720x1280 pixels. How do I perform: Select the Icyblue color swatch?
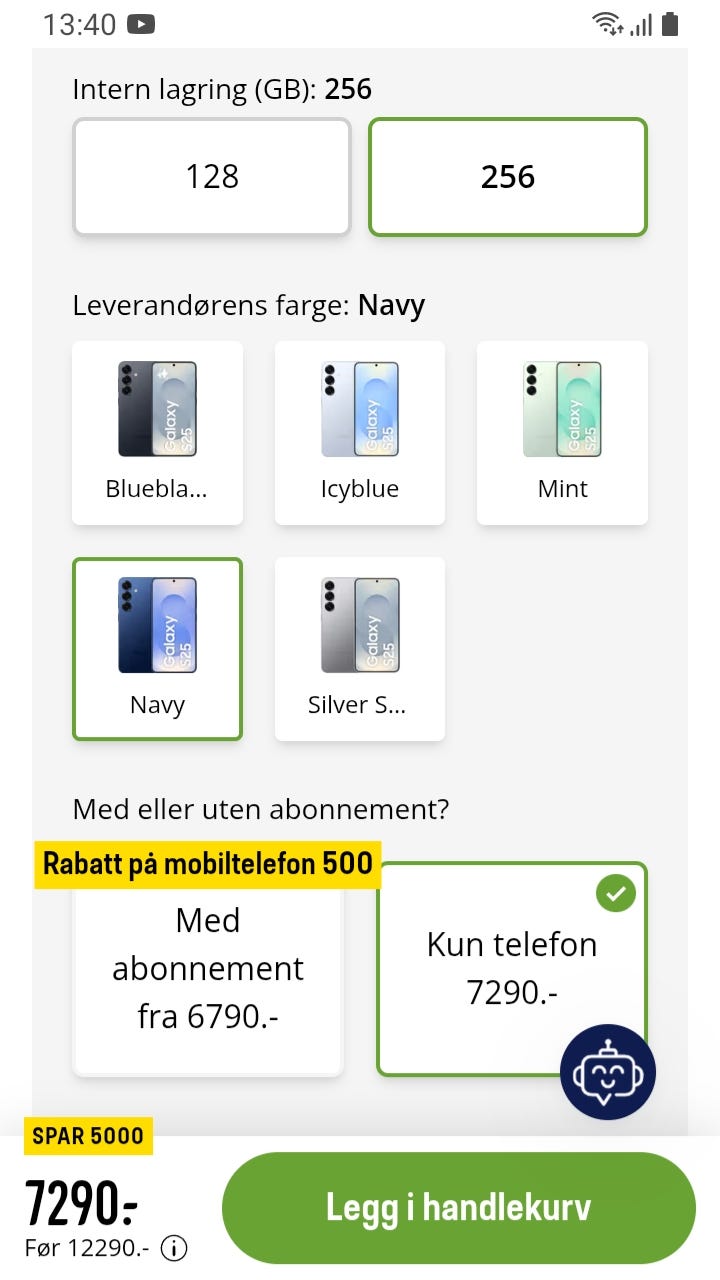[x=359, y=432]
